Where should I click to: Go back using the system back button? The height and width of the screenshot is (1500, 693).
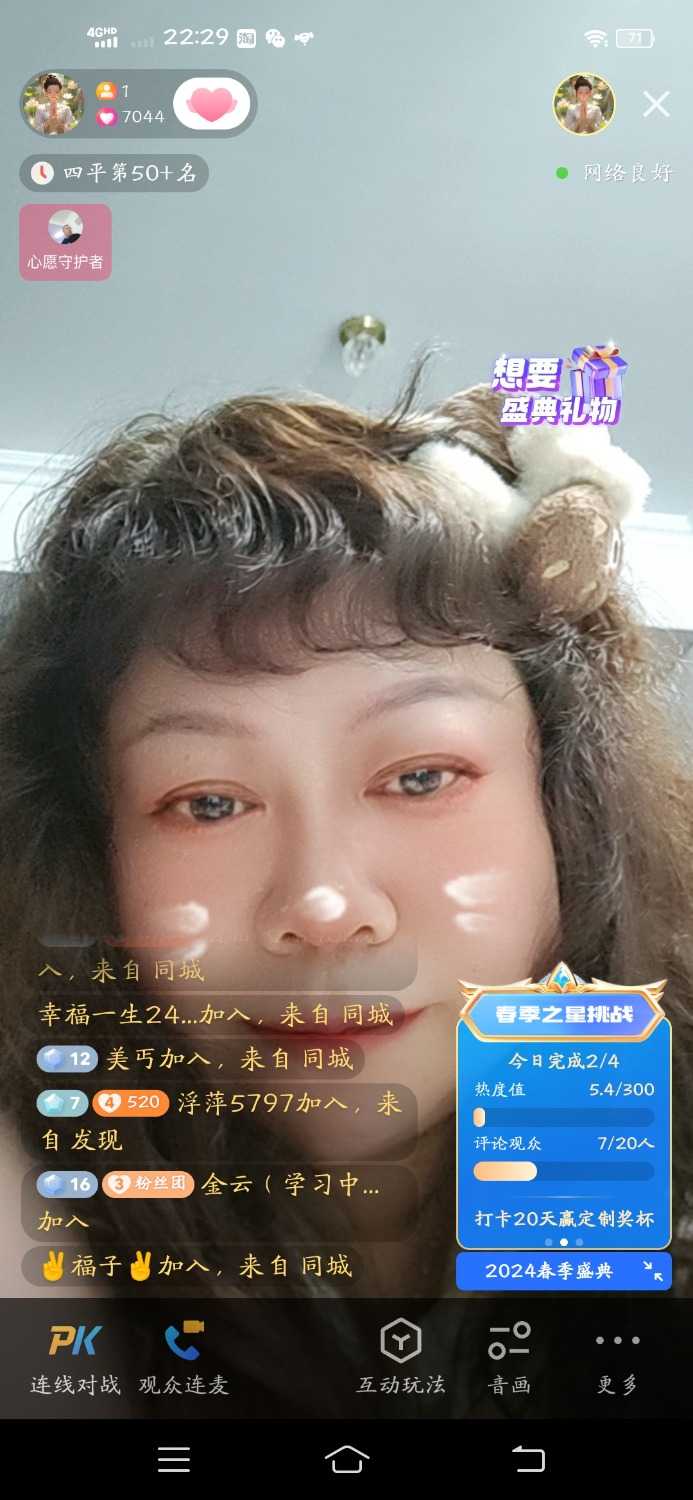[529, 1459]
